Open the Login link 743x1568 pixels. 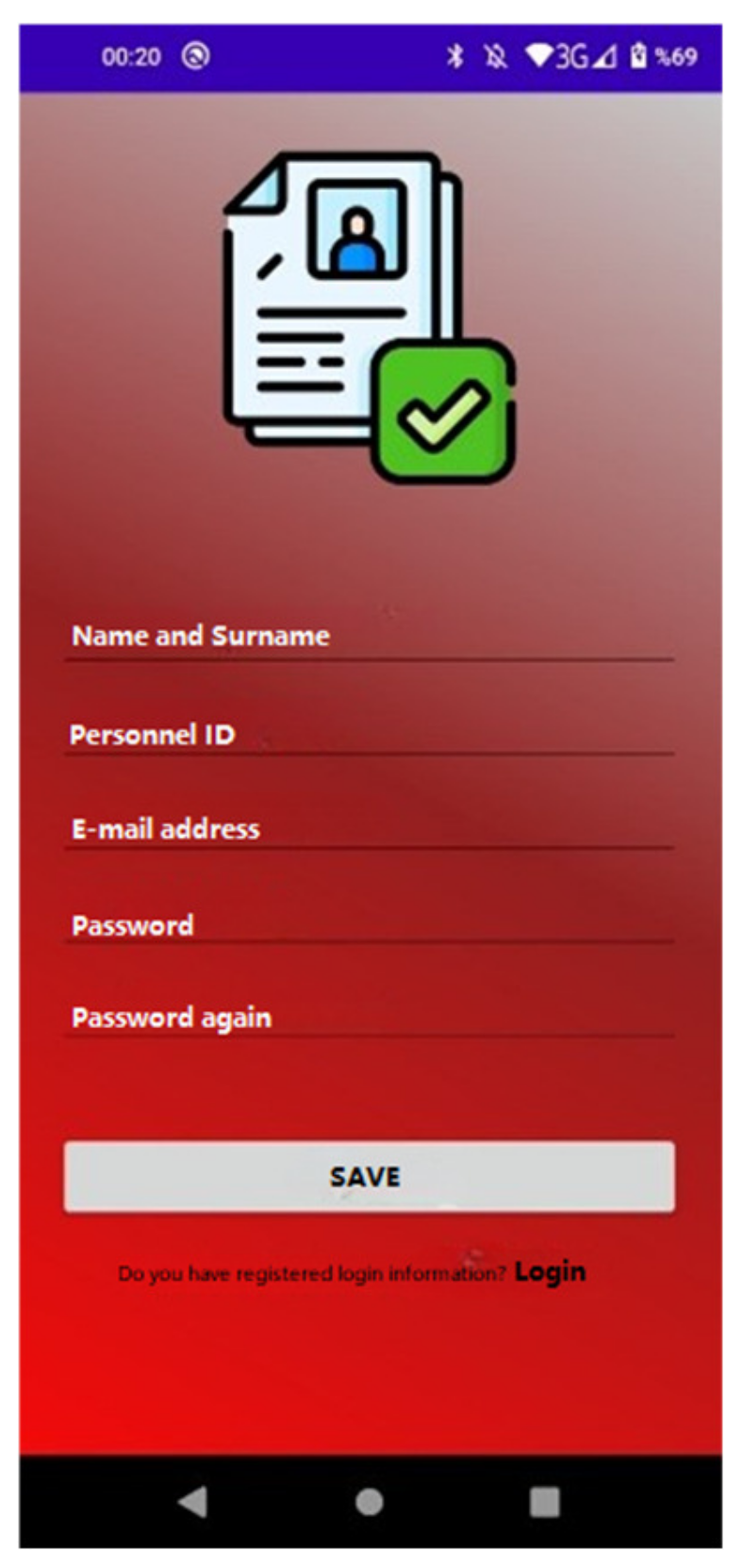[x=550, y=1271]
